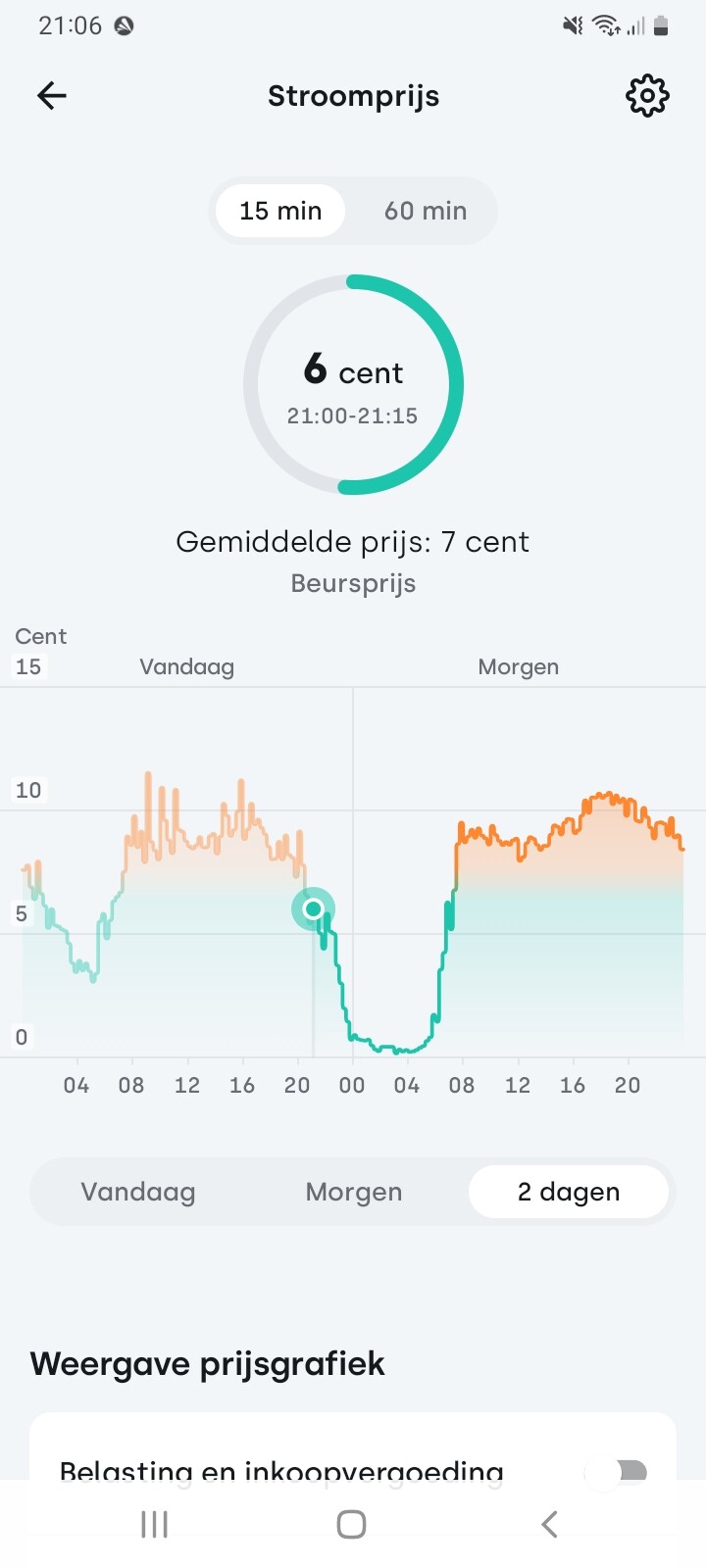This screenshot has height=1568, width=706.
Task: Switch to the Morgen price range
Action: pyautogui.click(x=354, y=1192)
